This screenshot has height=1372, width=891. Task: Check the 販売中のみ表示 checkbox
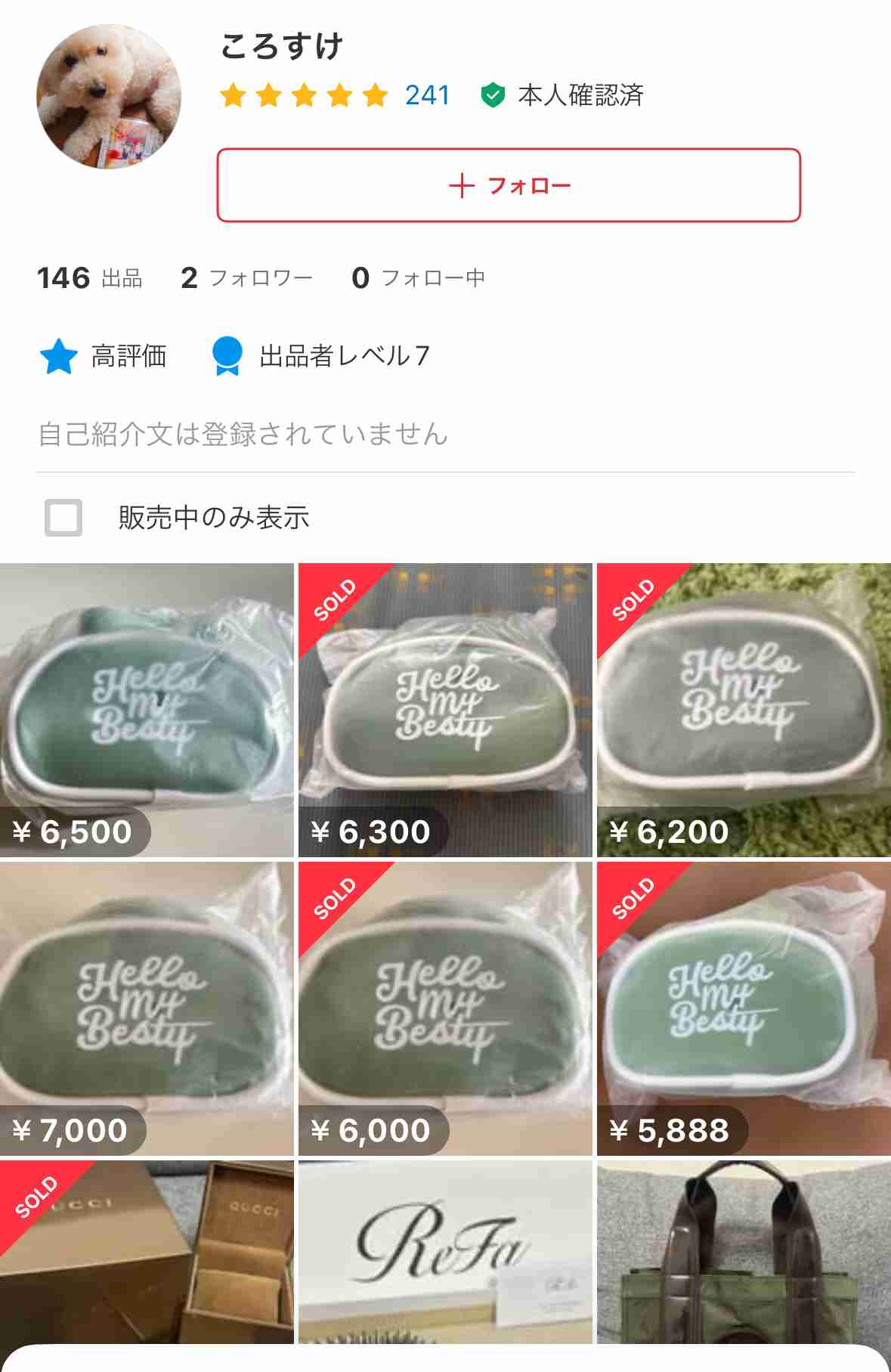63,518
